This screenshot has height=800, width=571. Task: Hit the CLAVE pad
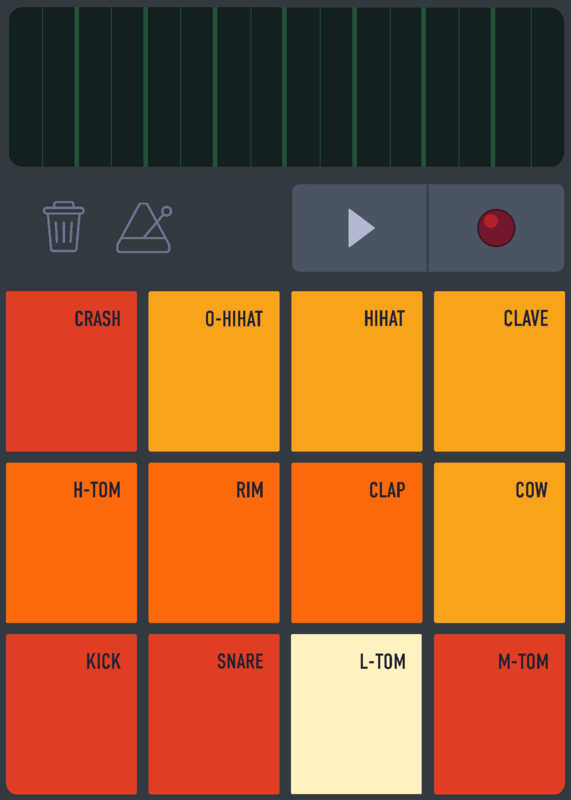pyautogui.click(x=500, y=371)
